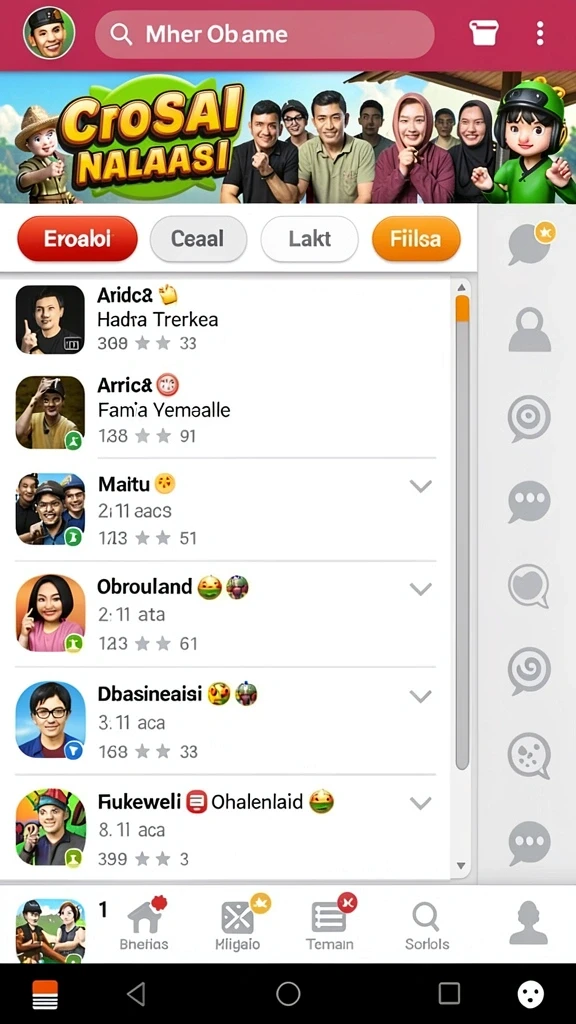Viewport: 576px width, 1024px height.
Task: Tap the system back triangle
Action: 136,994
